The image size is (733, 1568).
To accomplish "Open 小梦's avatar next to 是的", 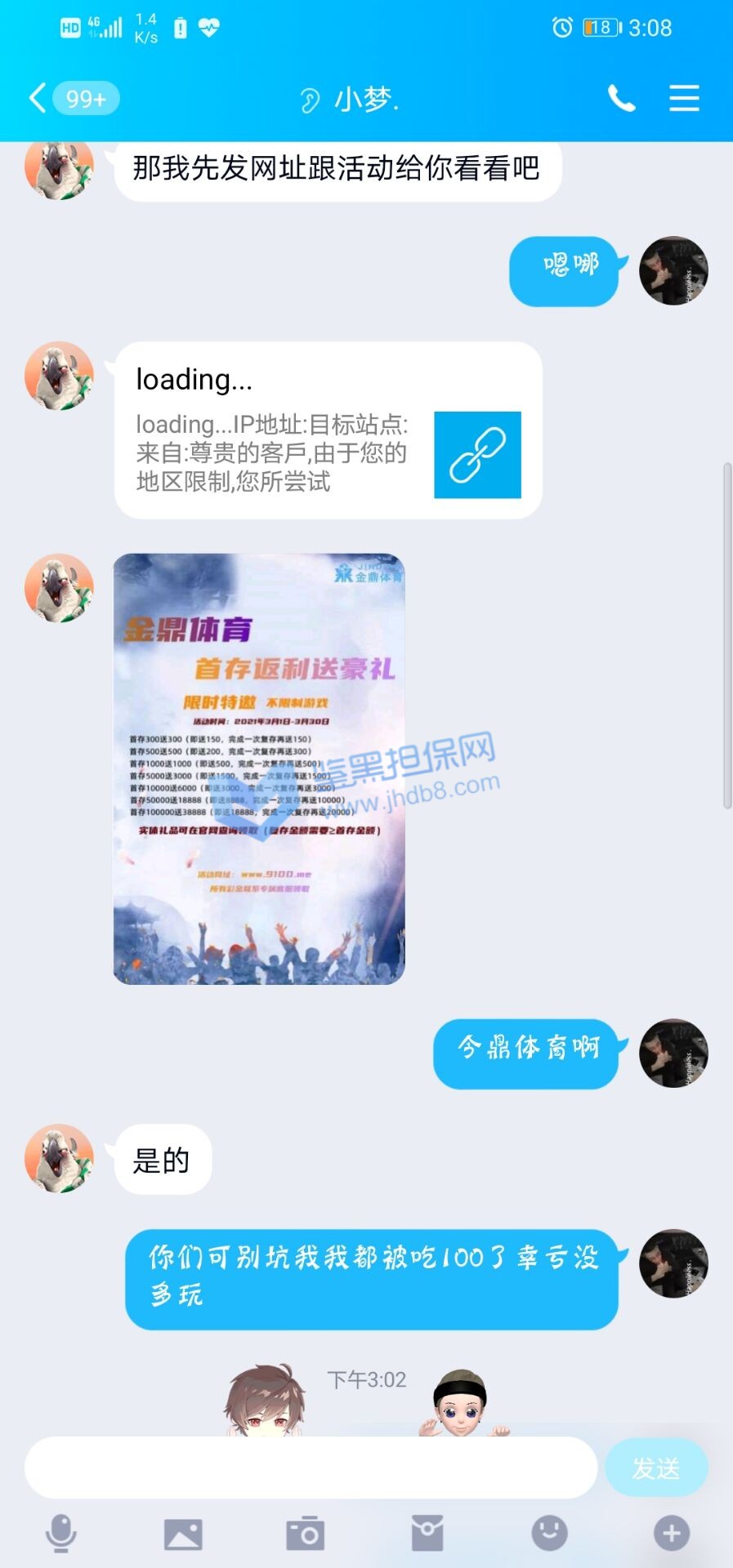I will [x=59, y=1159].
